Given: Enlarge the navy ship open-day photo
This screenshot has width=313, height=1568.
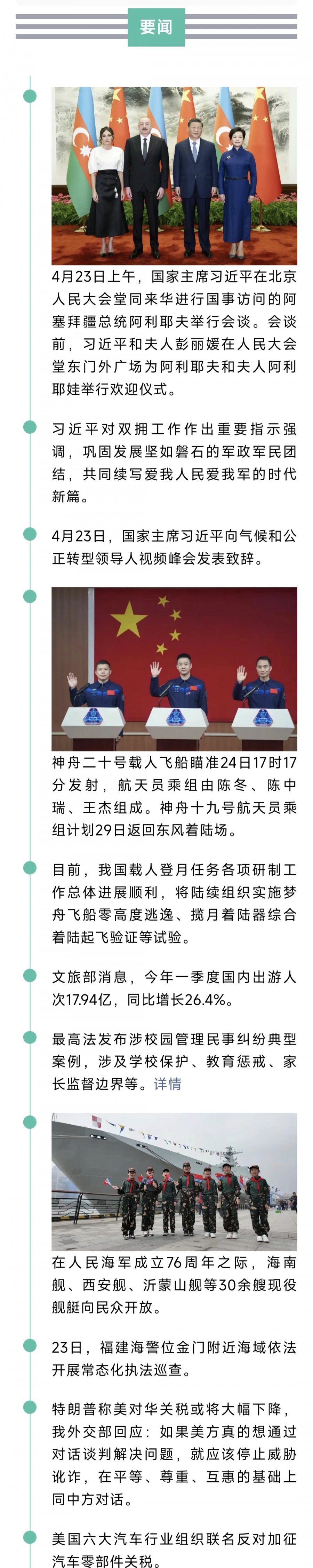Looking at the screenshot, I should [x=175, y=1173].
